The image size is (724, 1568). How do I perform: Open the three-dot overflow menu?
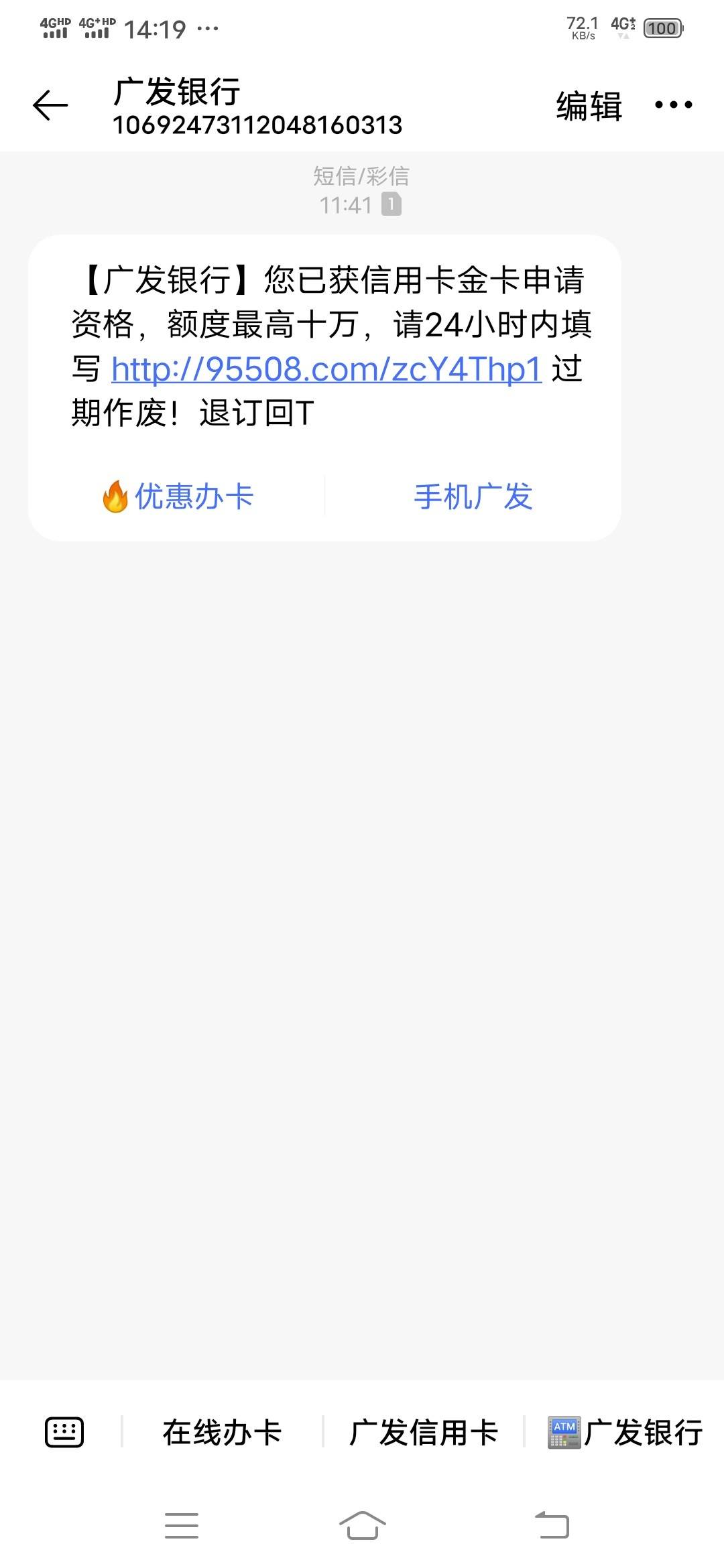[x=674, y=105]
